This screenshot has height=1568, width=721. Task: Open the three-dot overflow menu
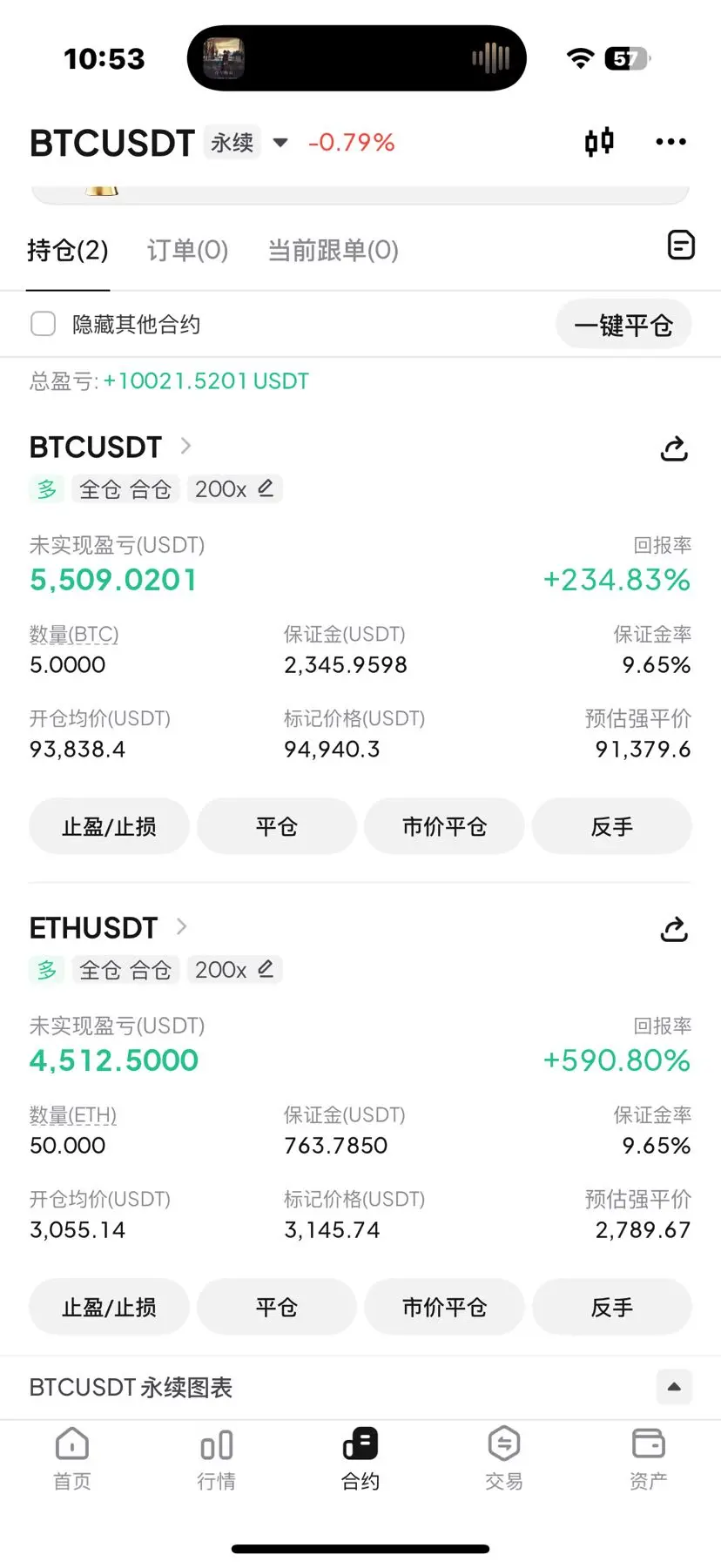670,142
